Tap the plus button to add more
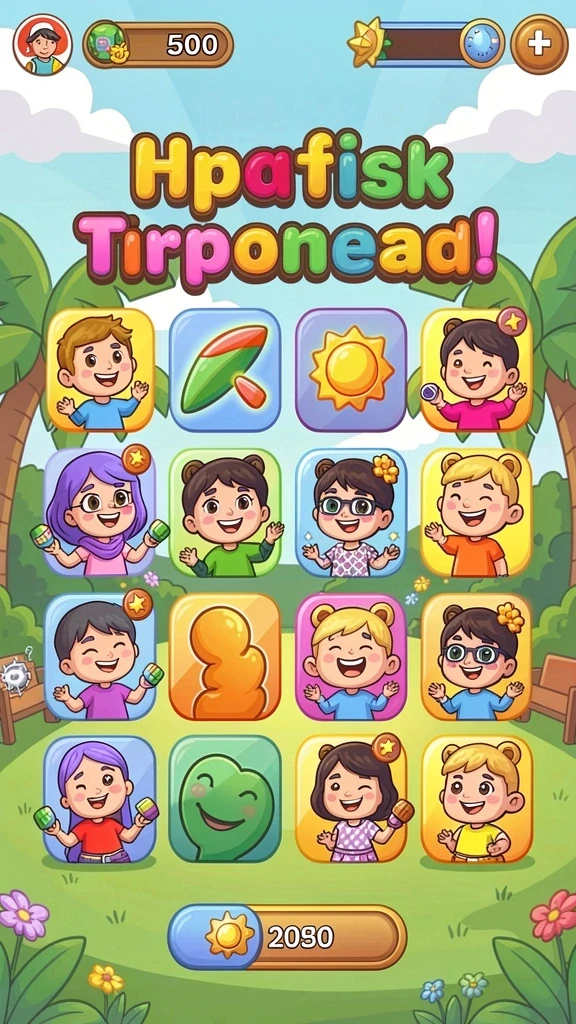Image resolution: width=576 pixels, height=1024 pixels. coord(539,44)
